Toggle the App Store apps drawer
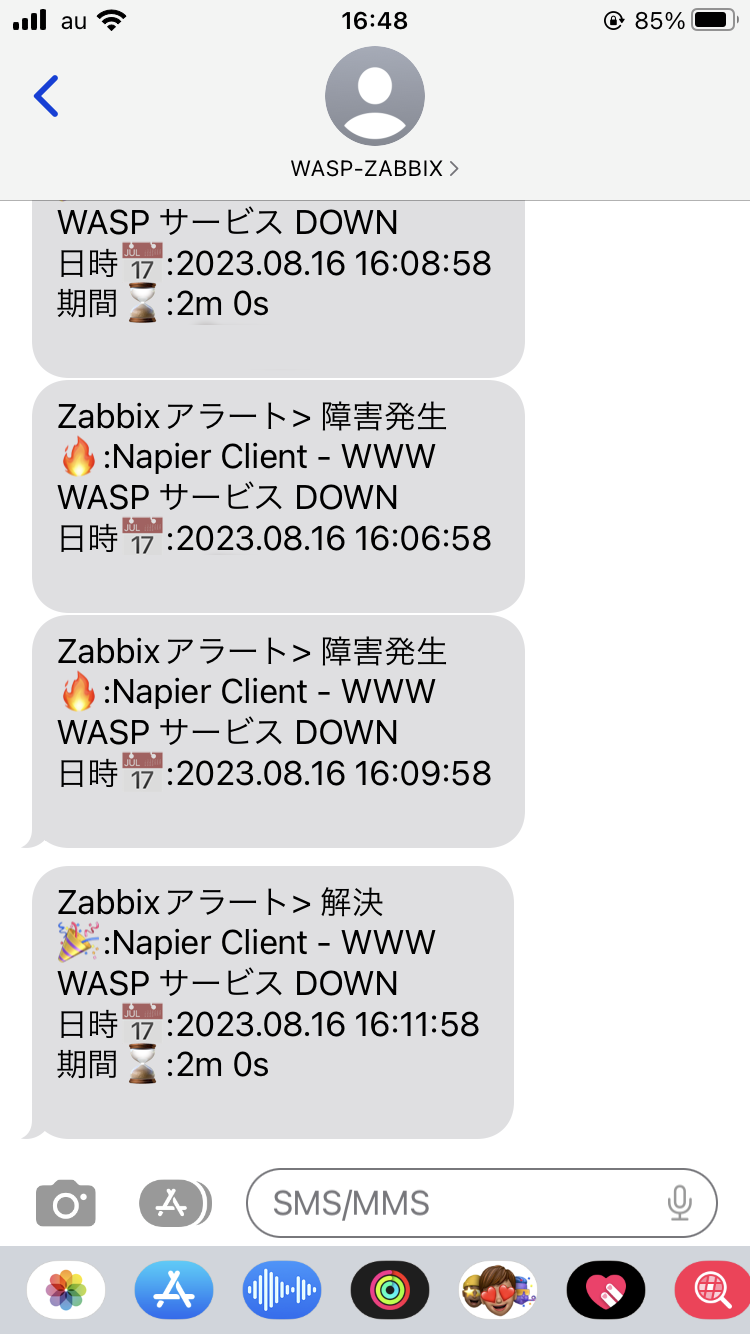Screen dimensions: 750x1334 175,1203
